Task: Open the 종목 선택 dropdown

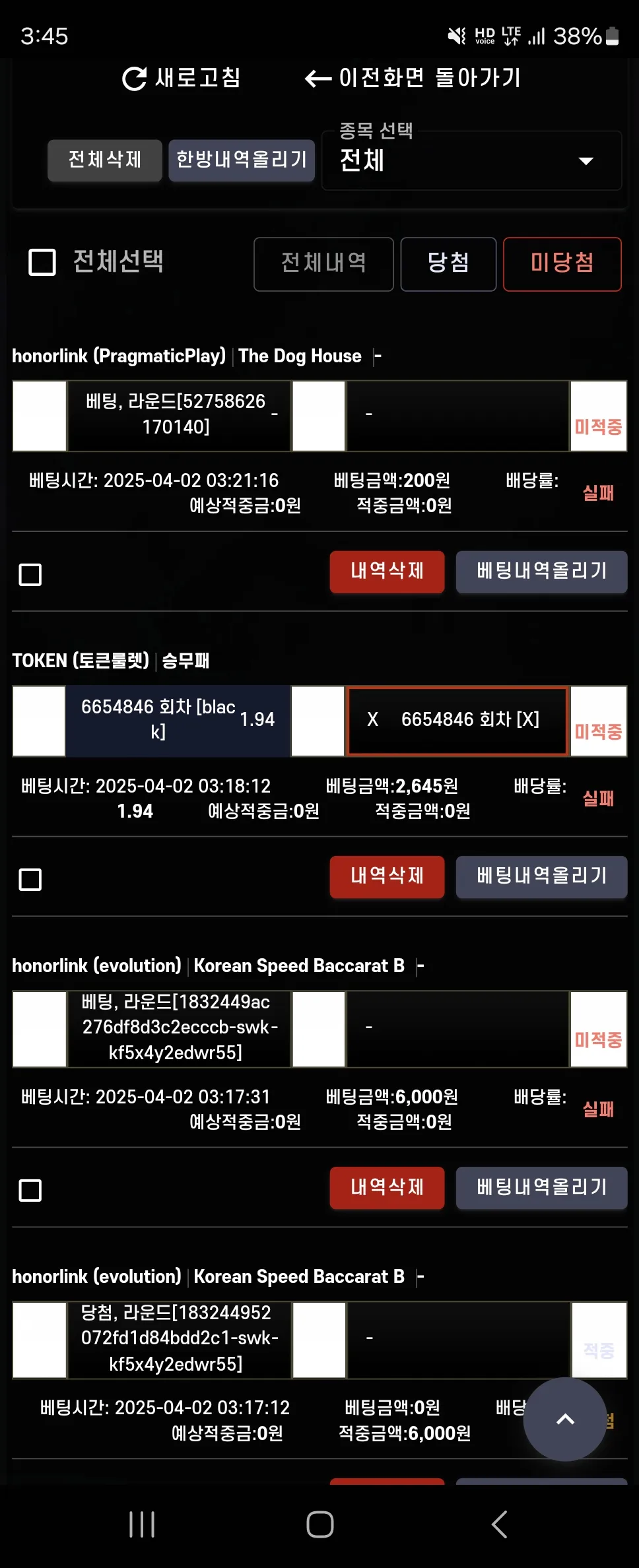Action: (x=471, y=160)
